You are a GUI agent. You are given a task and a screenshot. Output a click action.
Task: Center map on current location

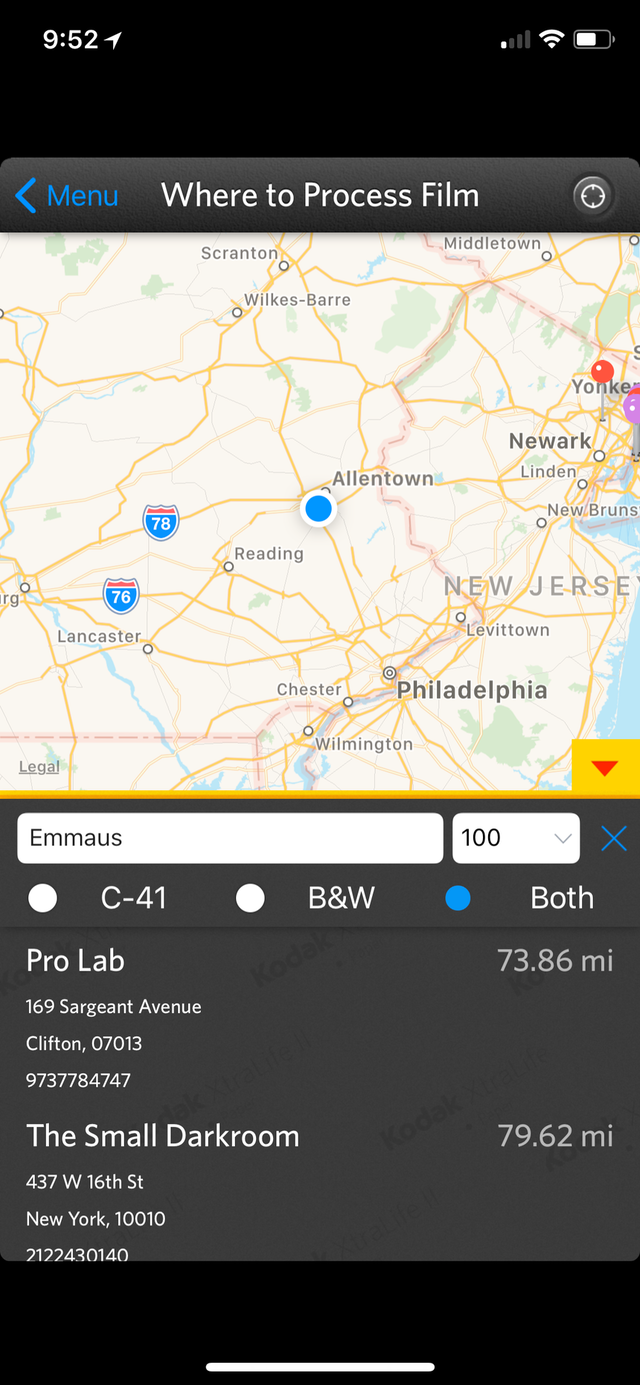click(593, 196)
